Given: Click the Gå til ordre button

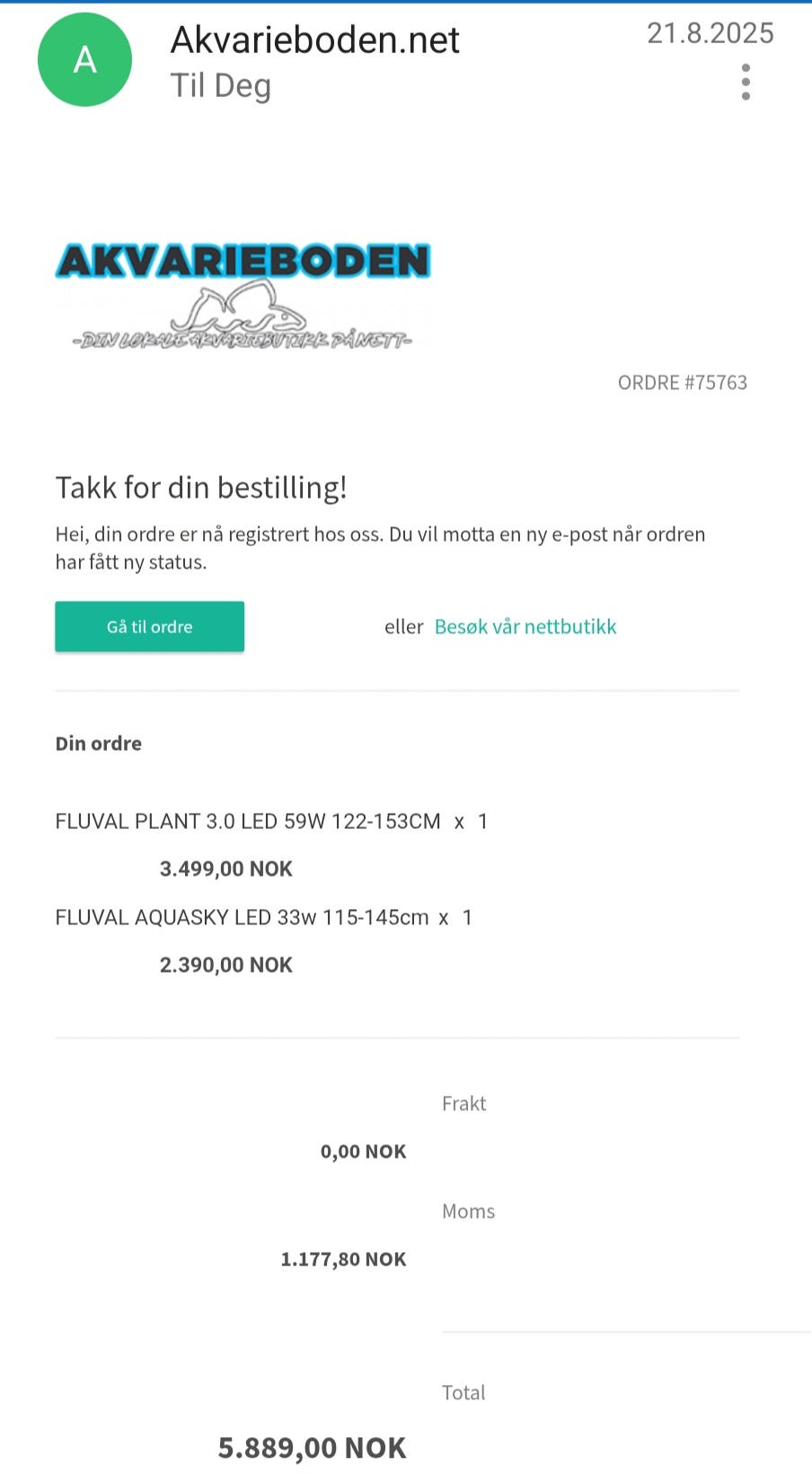Looking at the screenshot, I should [149, 626].
